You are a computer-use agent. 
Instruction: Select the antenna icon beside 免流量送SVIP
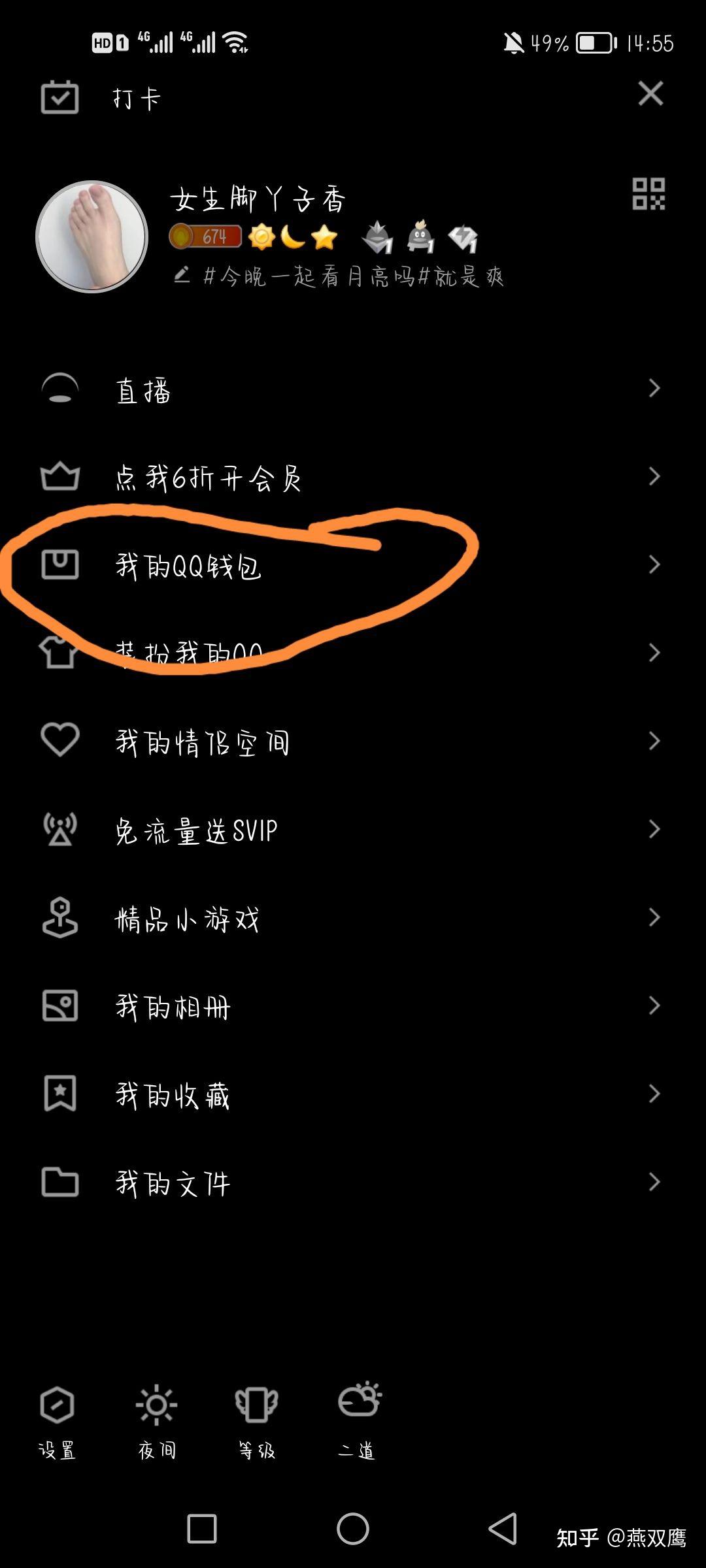pyautogui.click(x=58, y=828)
